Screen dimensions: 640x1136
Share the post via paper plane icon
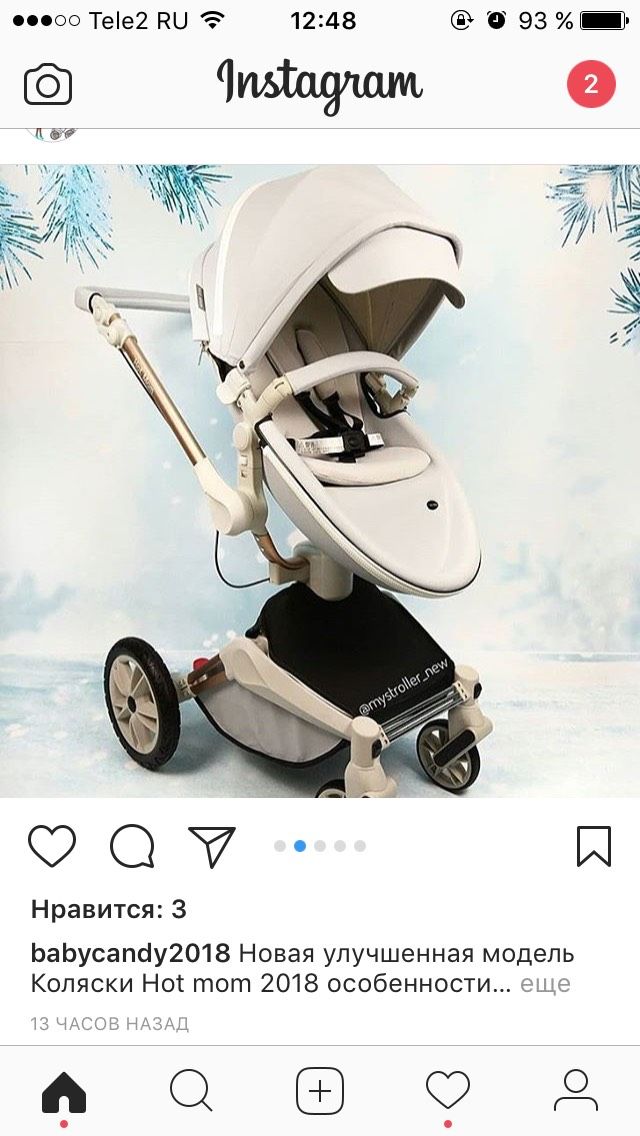(212, 846)
